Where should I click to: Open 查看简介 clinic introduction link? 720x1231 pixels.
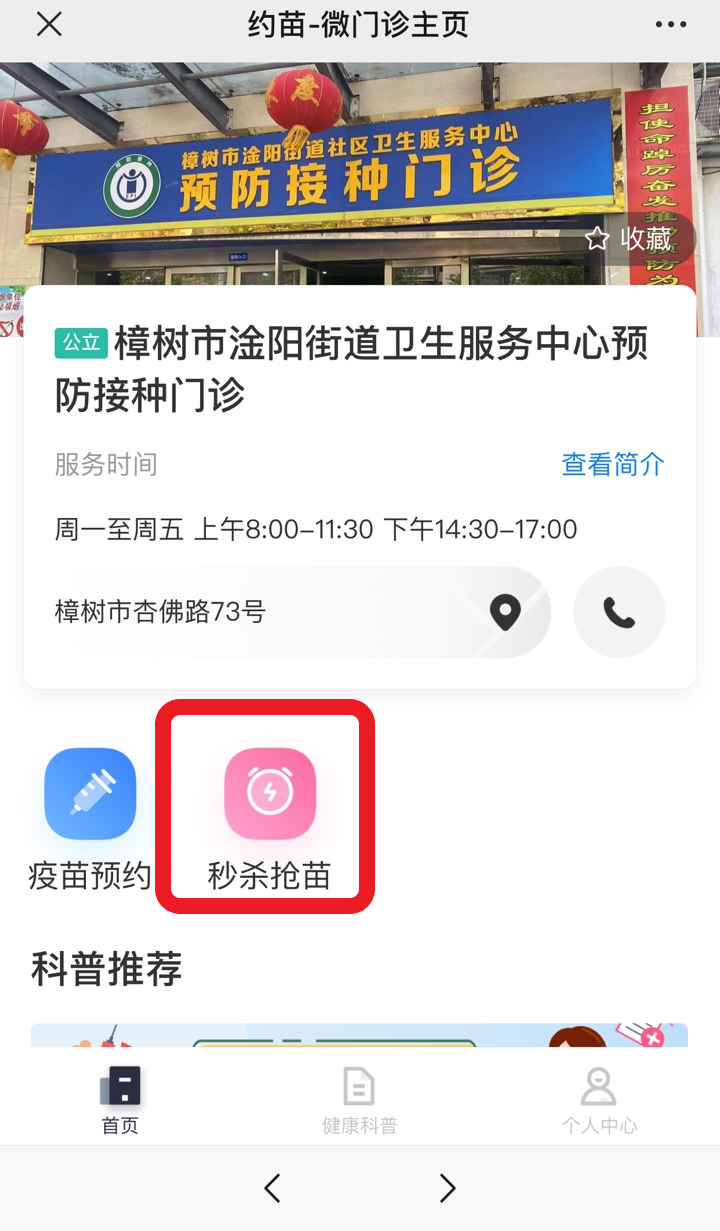[x=612, y=464]
